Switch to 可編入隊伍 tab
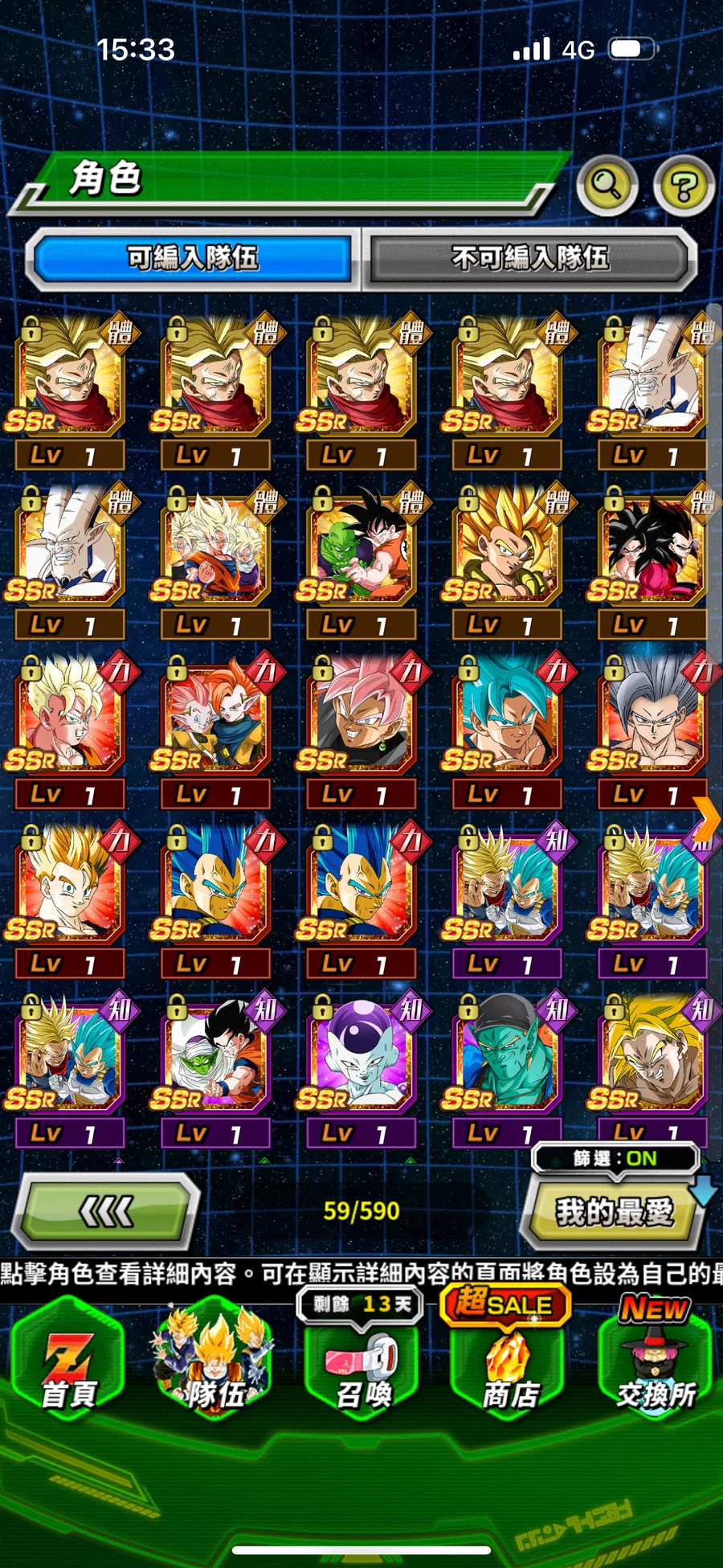This screenshot has height=1568, width=723. pos(193,259)
